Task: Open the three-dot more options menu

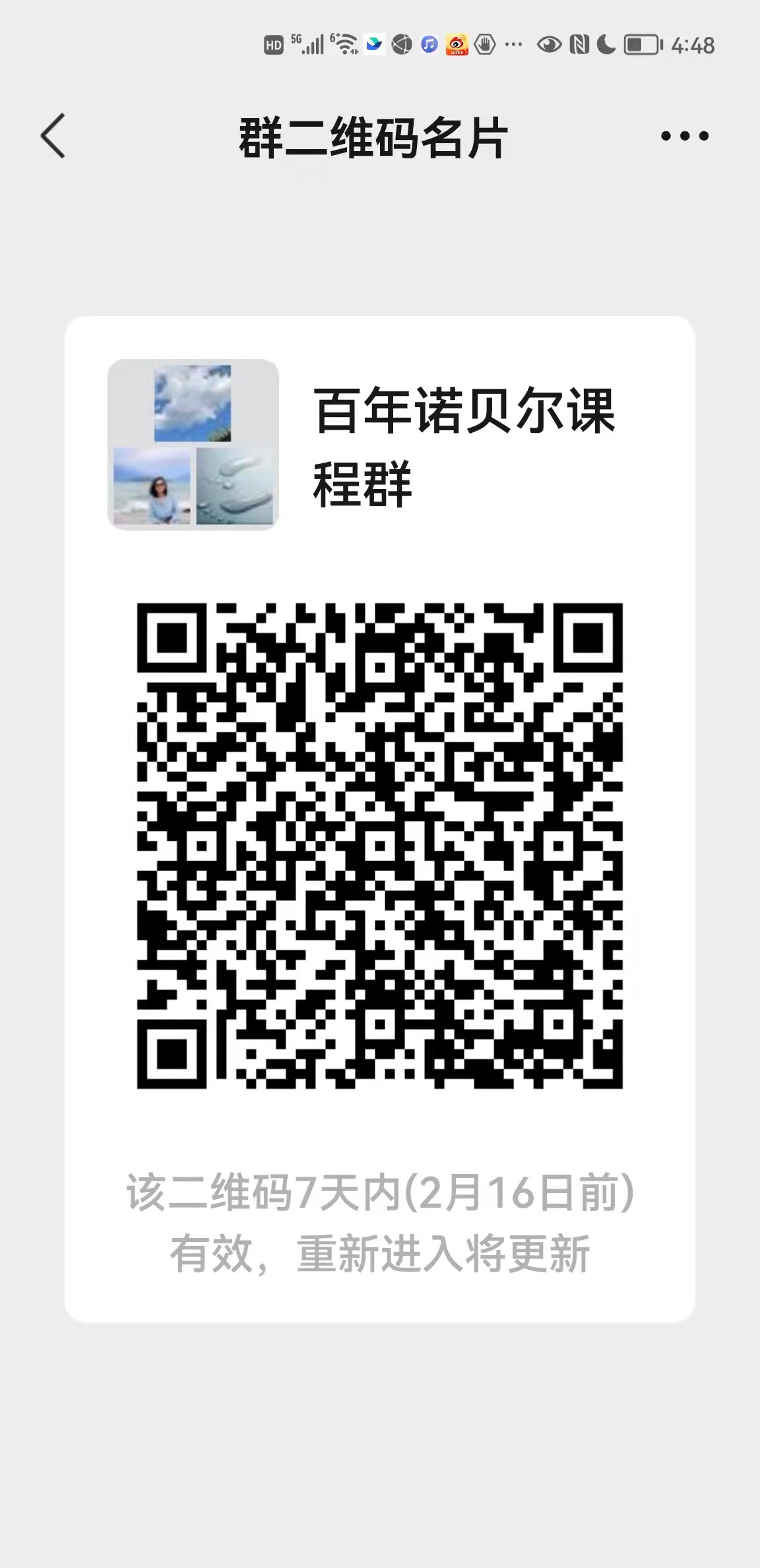Action: coord(684,137)
